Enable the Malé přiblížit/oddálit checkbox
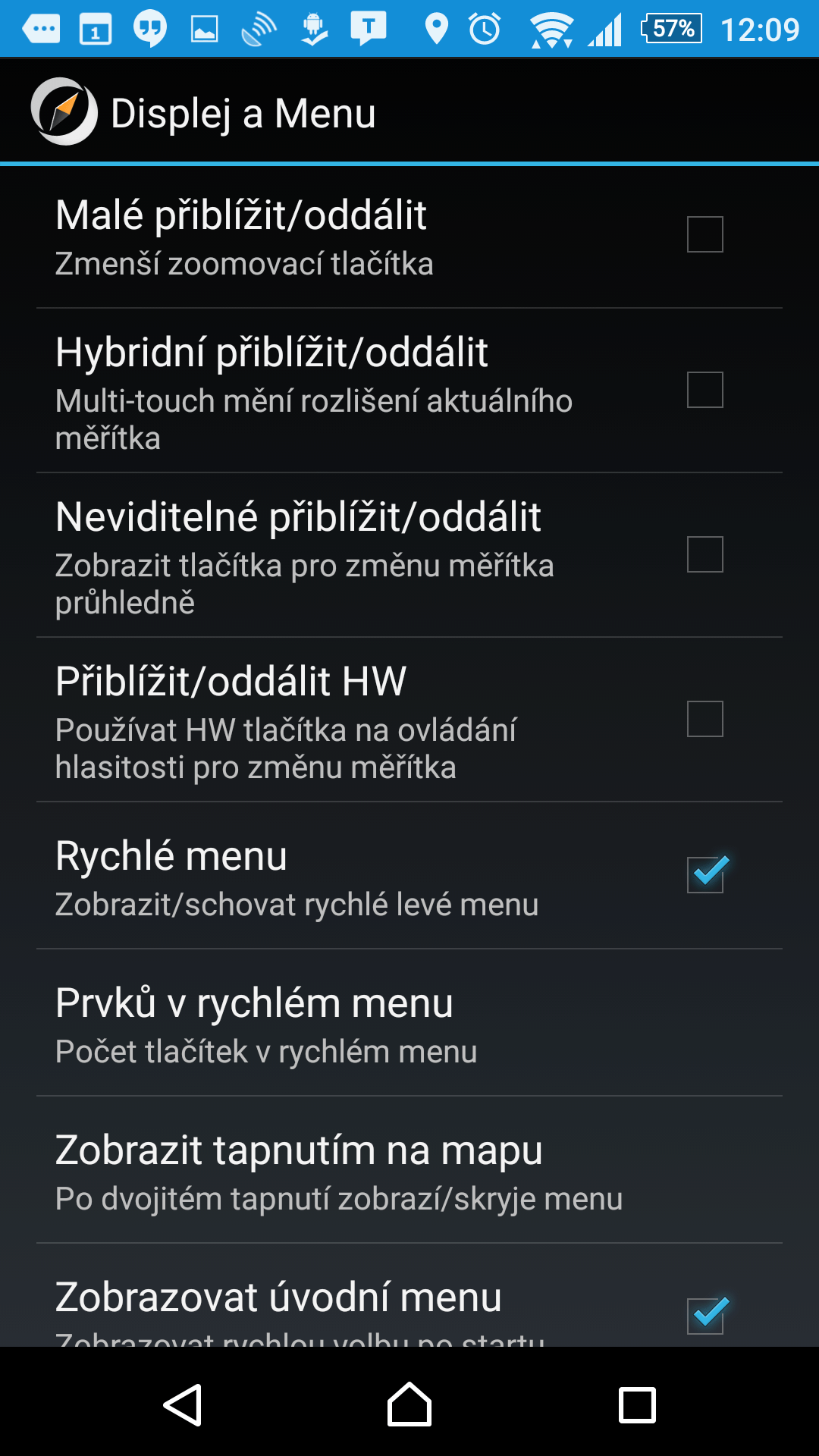This screenshot has height=1456, width=819. coord(704,234)
